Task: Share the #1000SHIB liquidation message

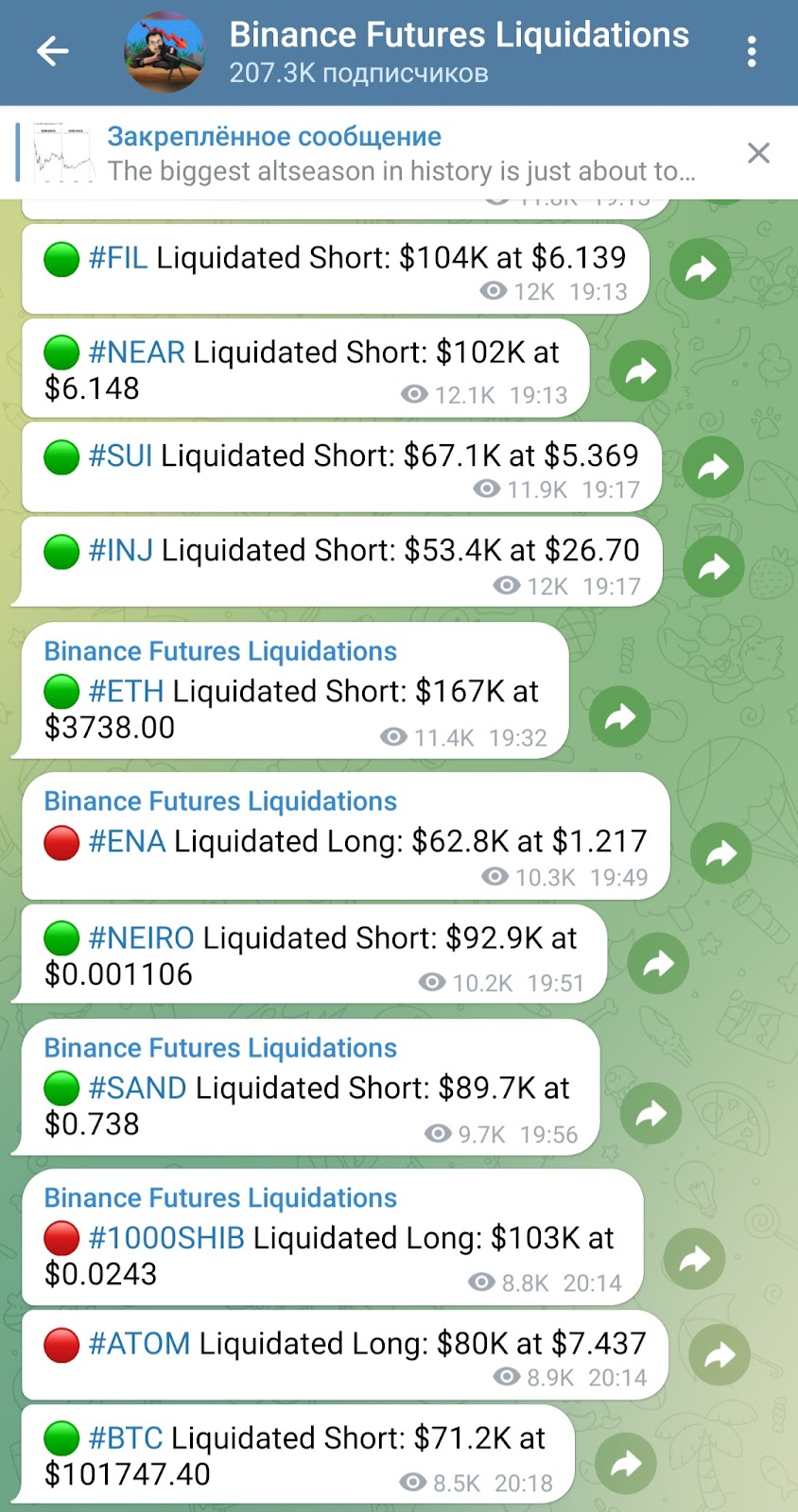Action: coord(695,1259)
